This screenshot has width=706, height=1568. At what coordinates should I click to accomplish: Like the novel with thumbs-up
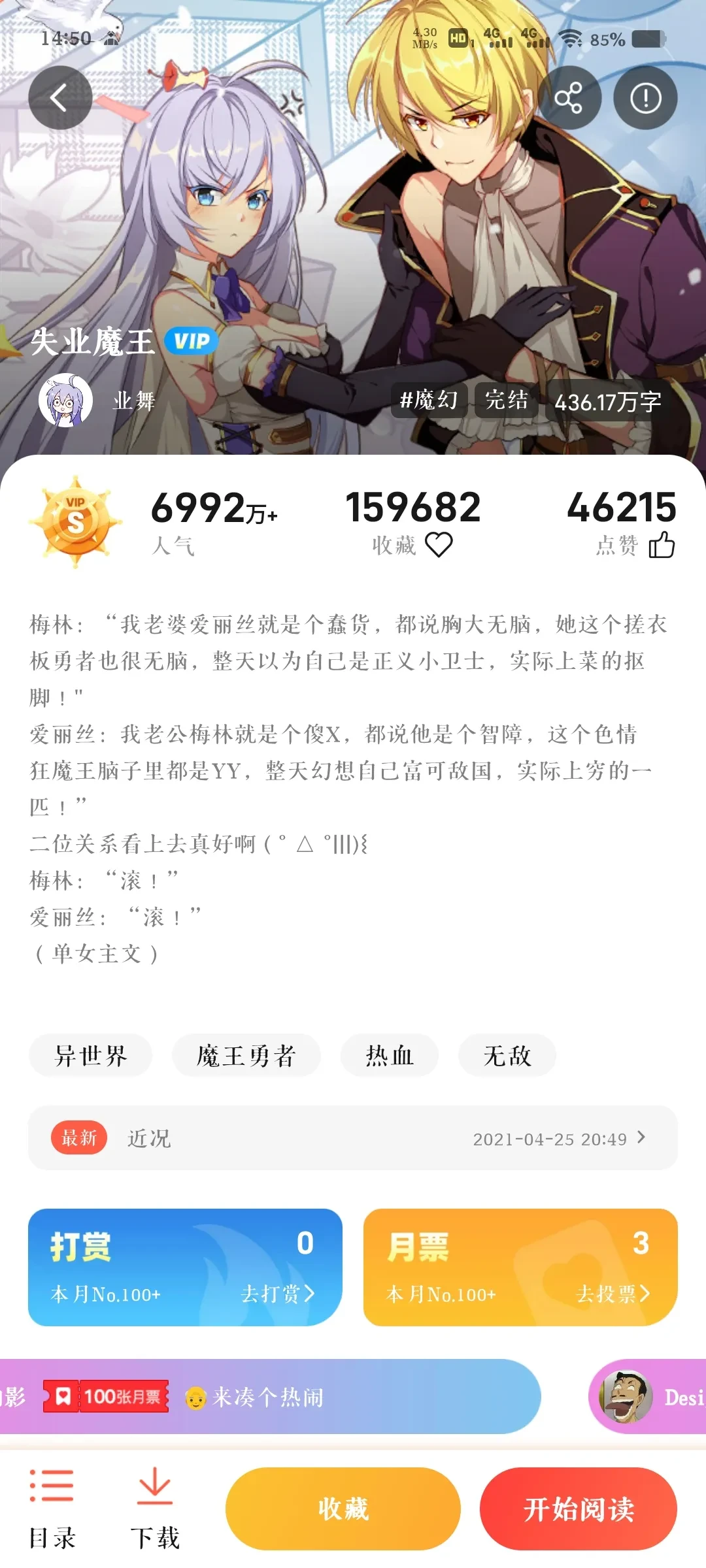point(662,544)
